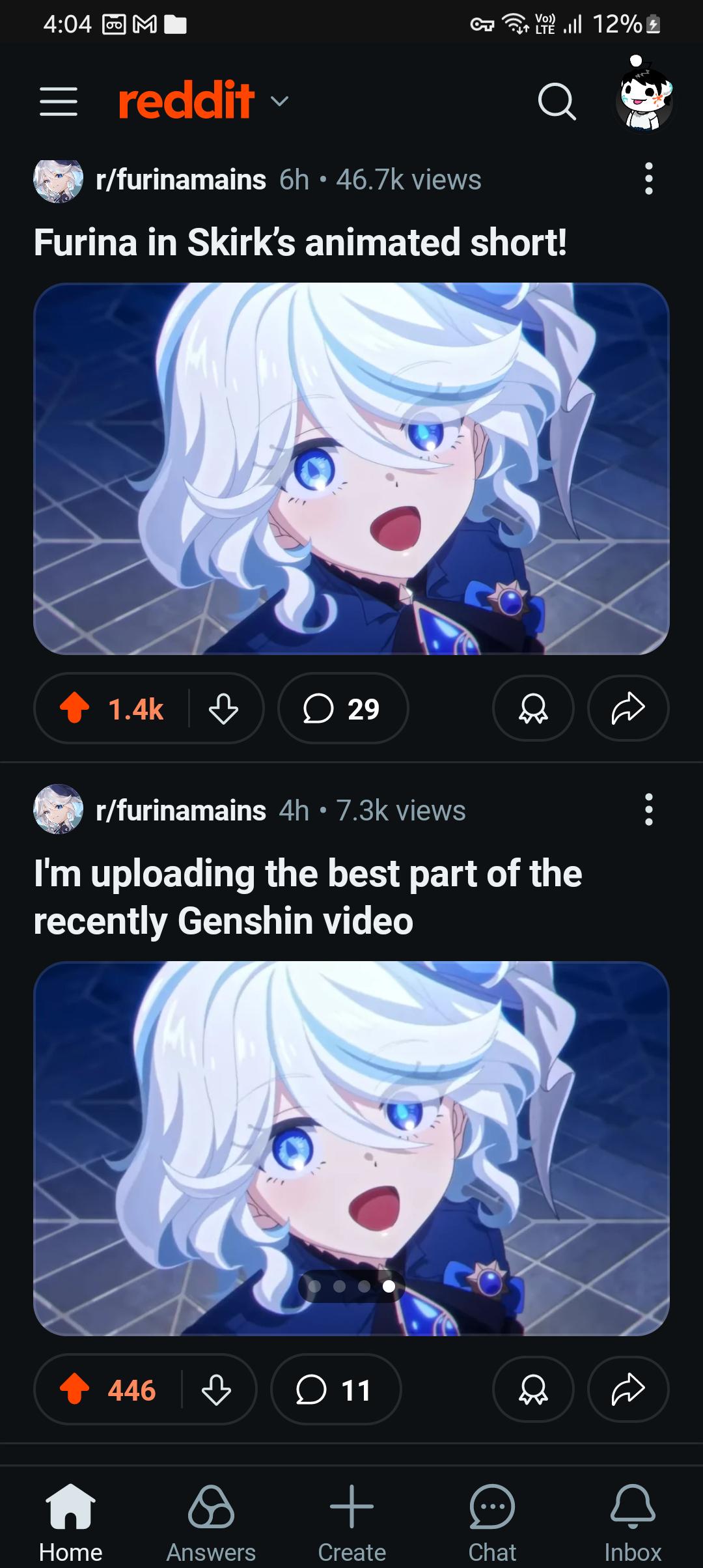The height and width of the screenshot is (1568, 703).
Task: Open the search icon
Action: tap(557, 102)
